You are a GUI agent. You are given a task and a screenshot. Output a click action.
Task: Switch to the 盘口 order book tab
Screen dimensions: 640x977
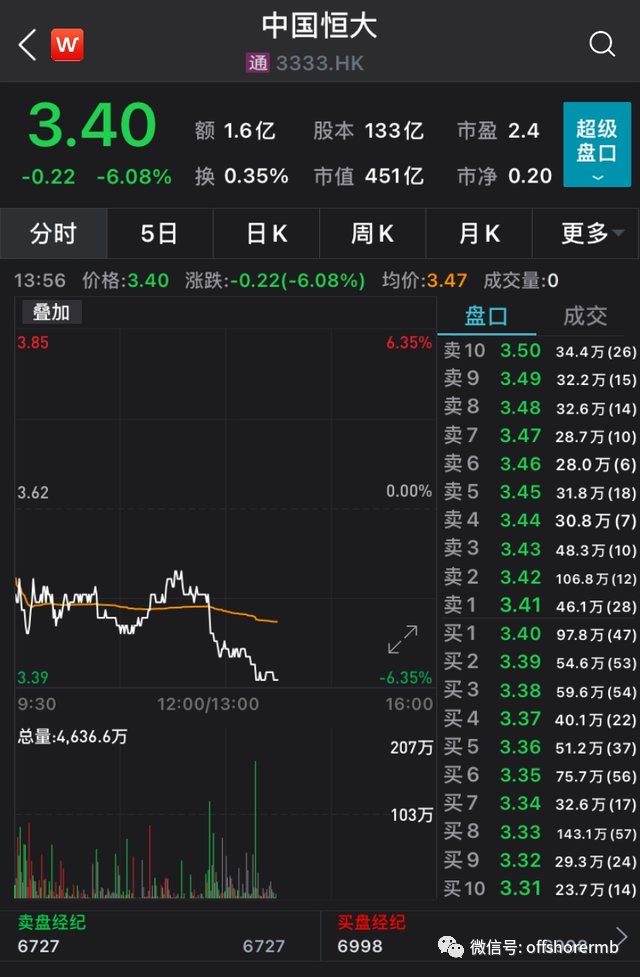(x=487, y=316)
